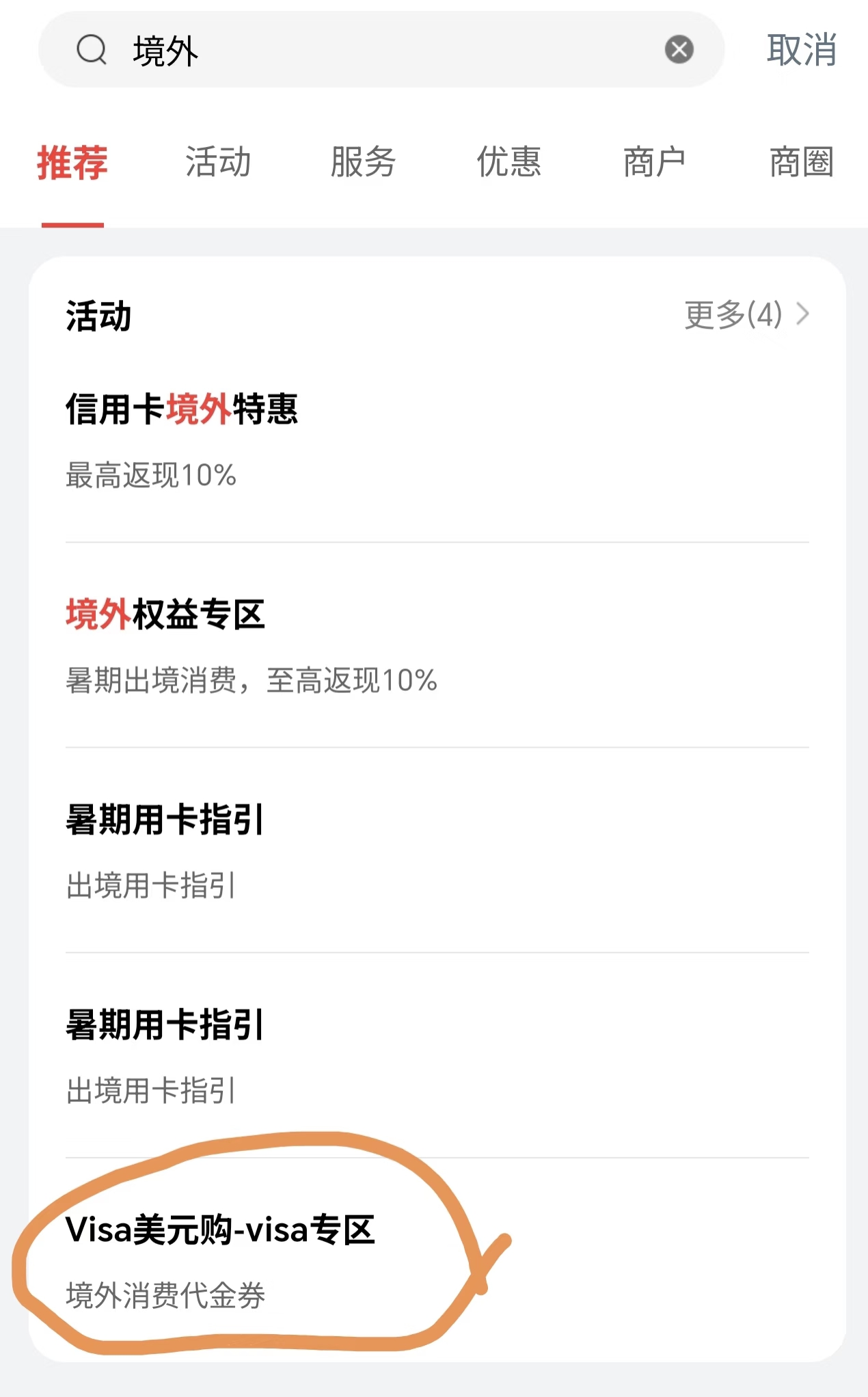Image resolution: width=868 pixels, height=1397 pixels.
Task: Cancel the search with 取消
Action: (x=801, y=50)
